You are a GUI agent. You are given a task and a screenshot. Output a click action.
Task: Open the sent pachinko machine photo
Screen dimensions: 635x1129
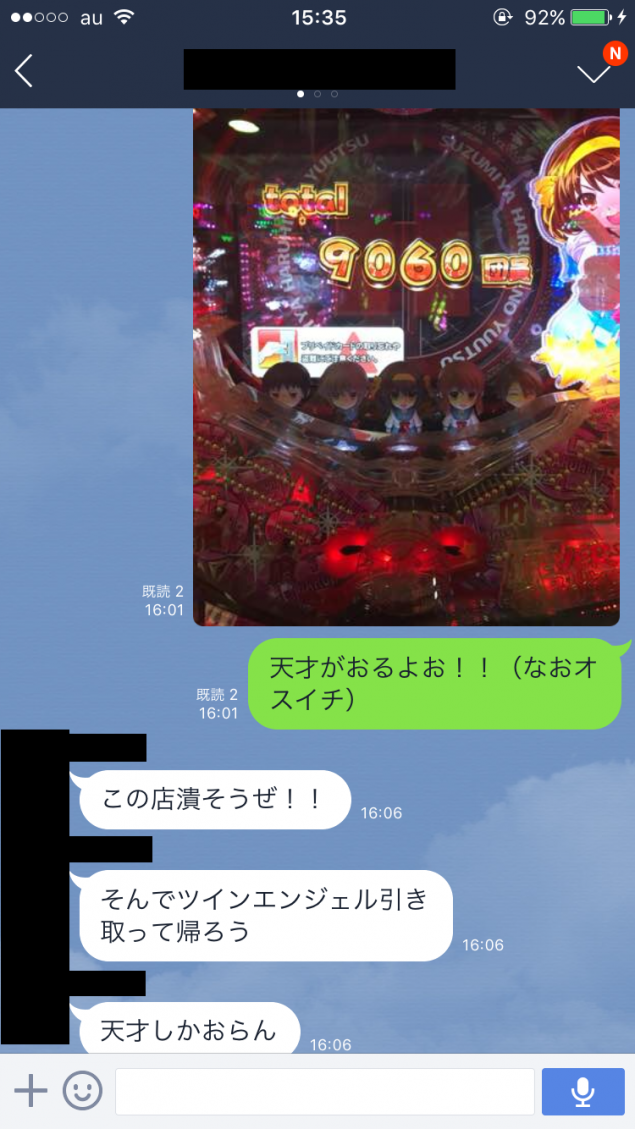(x=405, y=367)
